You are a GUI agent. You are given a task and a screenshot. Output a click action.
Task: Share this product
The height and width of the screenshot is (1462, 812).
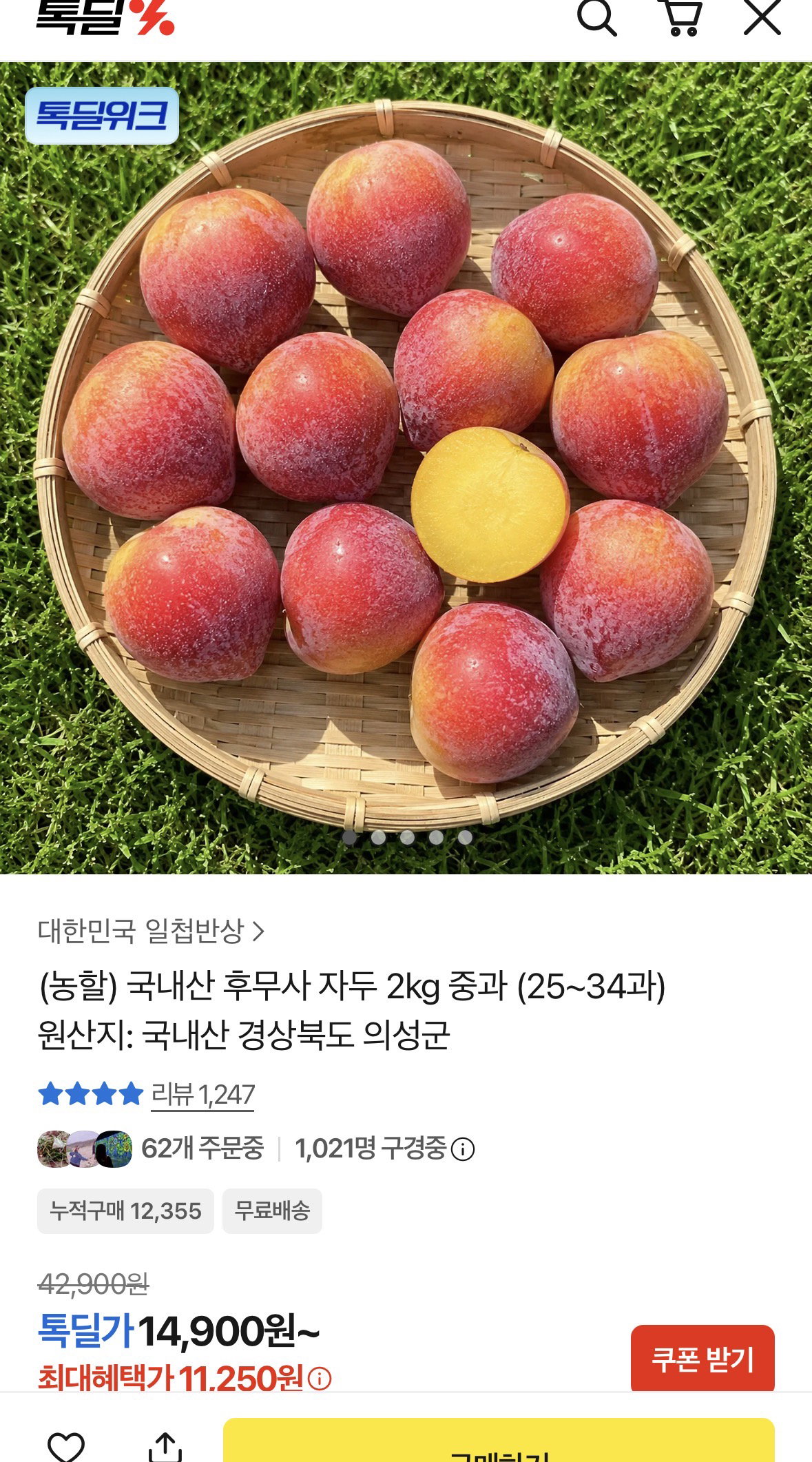[165, 1445]
